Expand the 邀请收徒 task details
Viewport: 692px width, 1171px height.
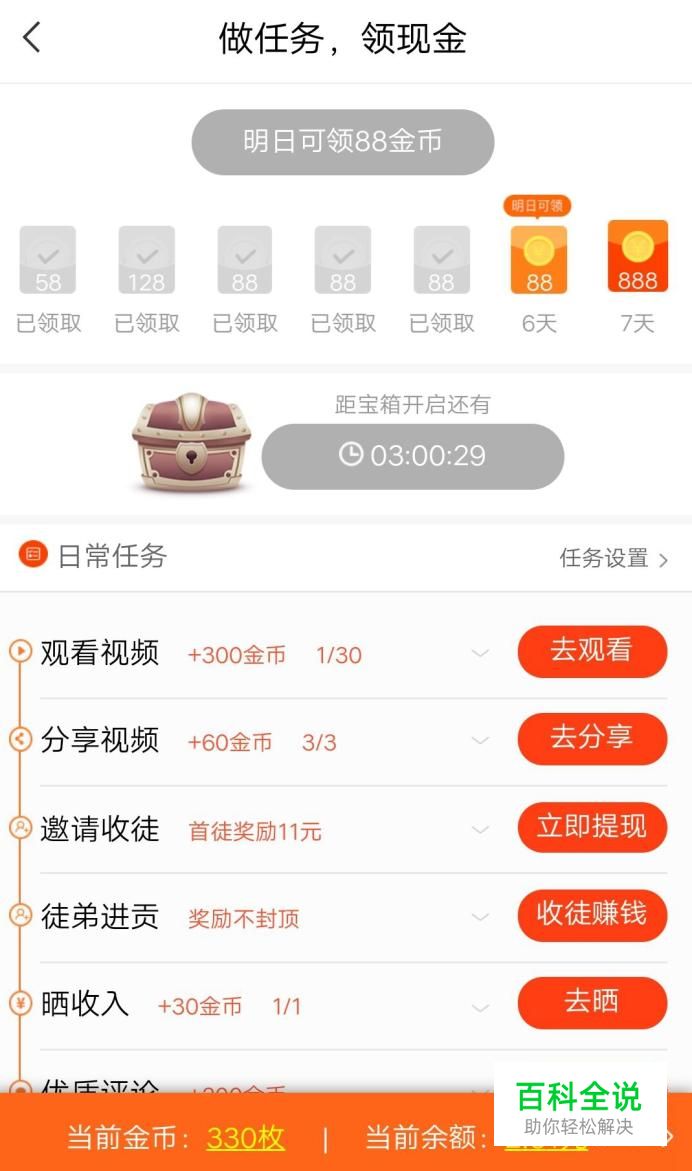(480, 830)
